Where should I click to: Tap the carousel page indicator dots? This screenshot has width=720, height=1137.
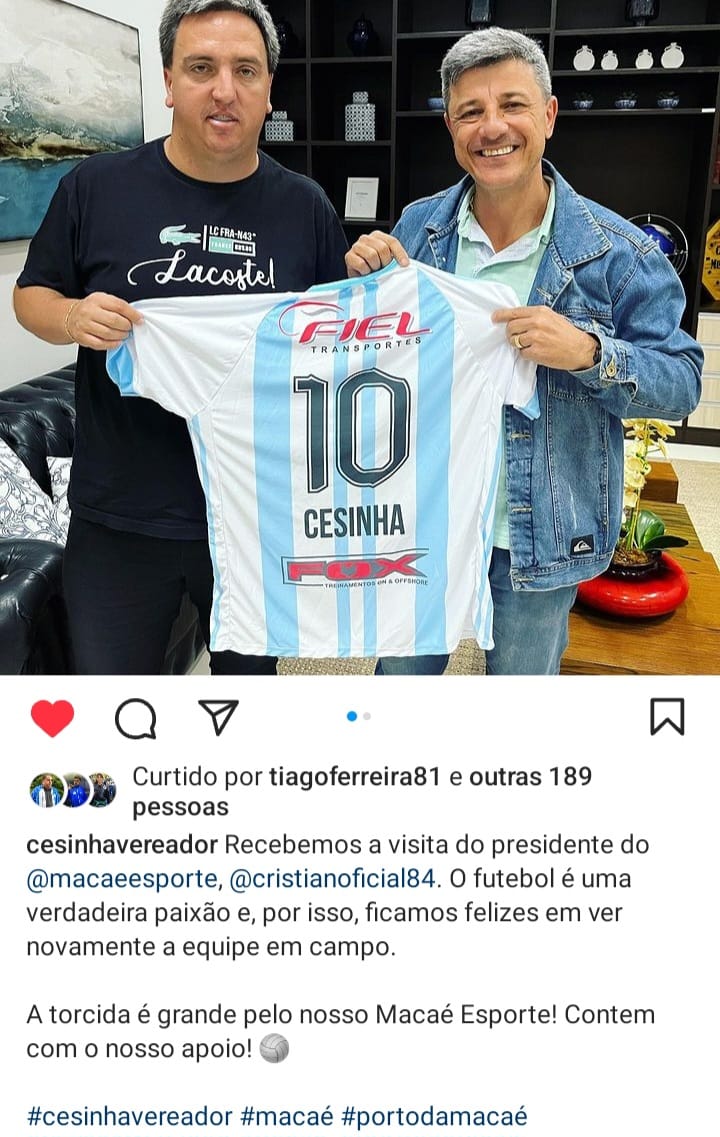(359, 716)
